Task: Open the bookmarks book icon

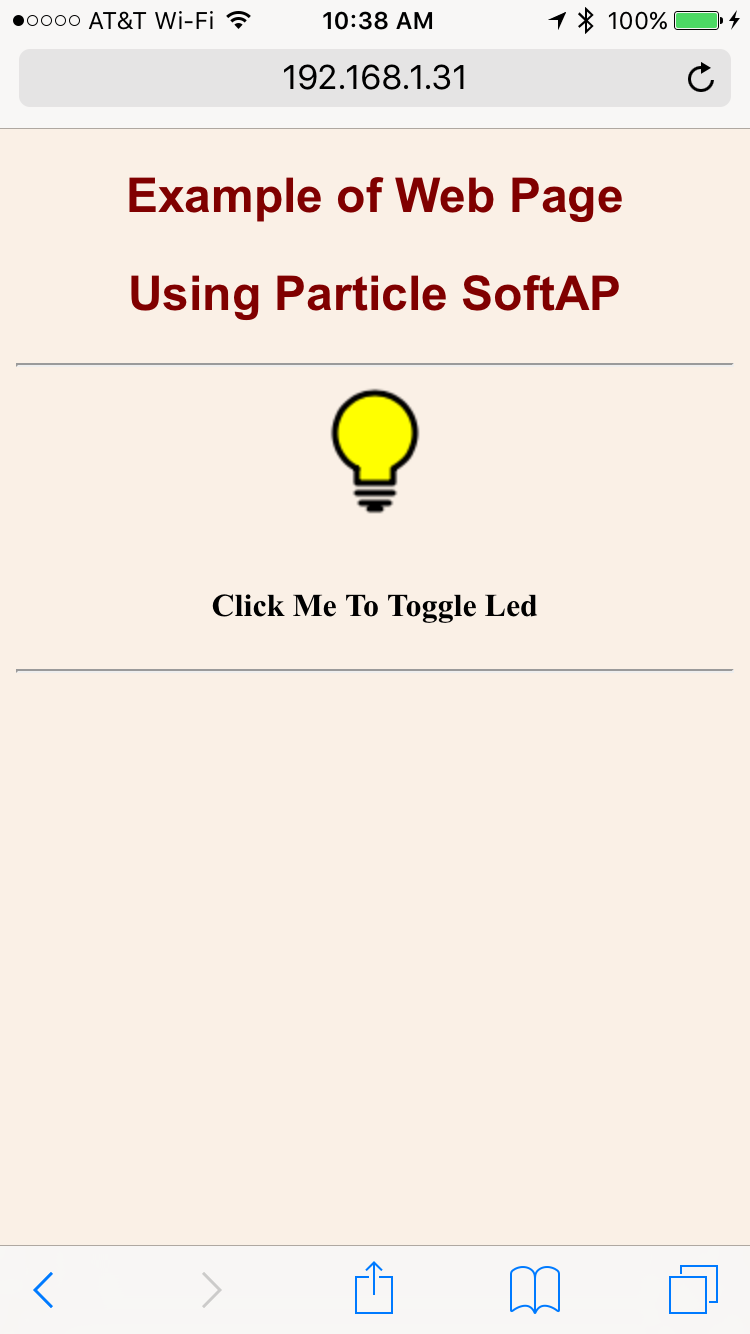Action: [x=535, y=1289]
